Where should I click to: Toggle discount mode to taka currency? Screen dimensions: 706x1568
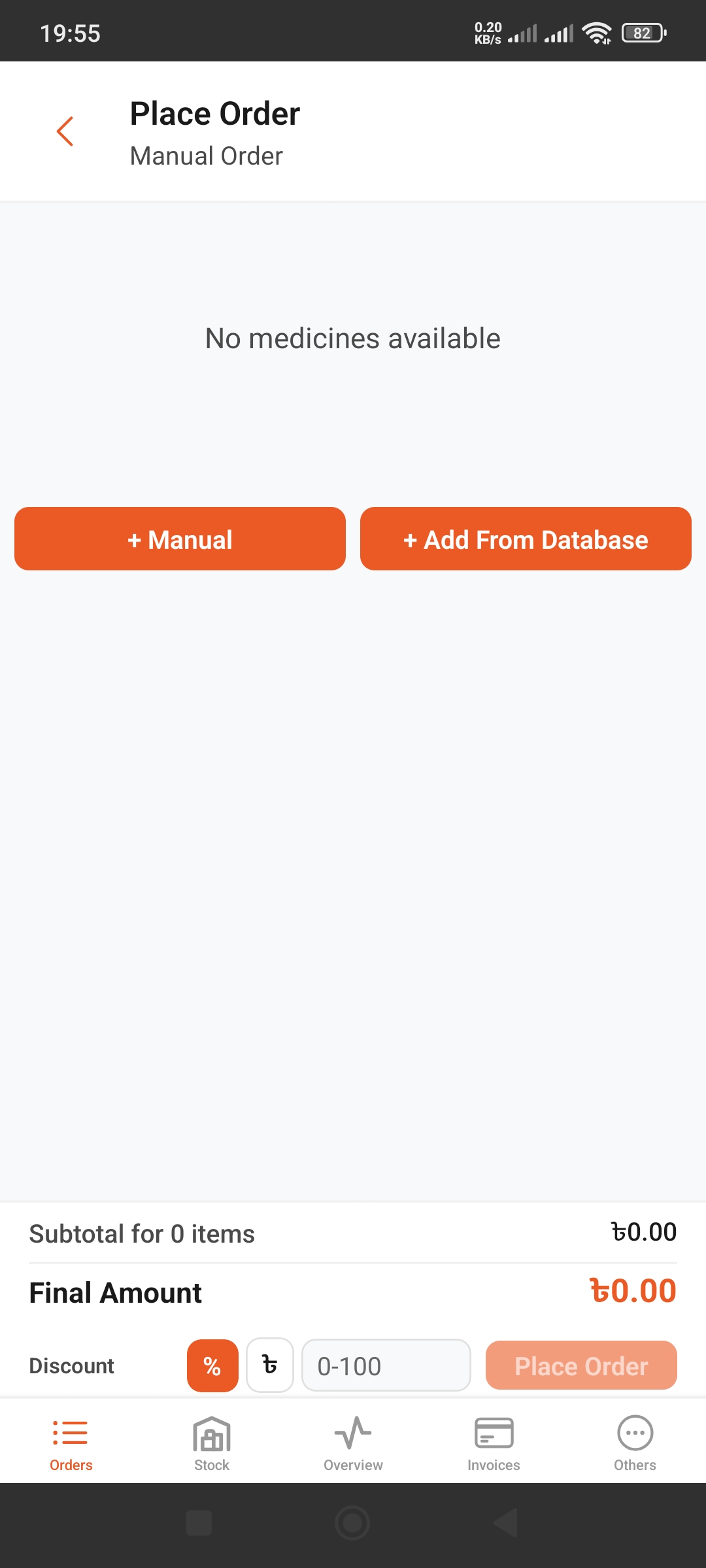[269, 1365]
